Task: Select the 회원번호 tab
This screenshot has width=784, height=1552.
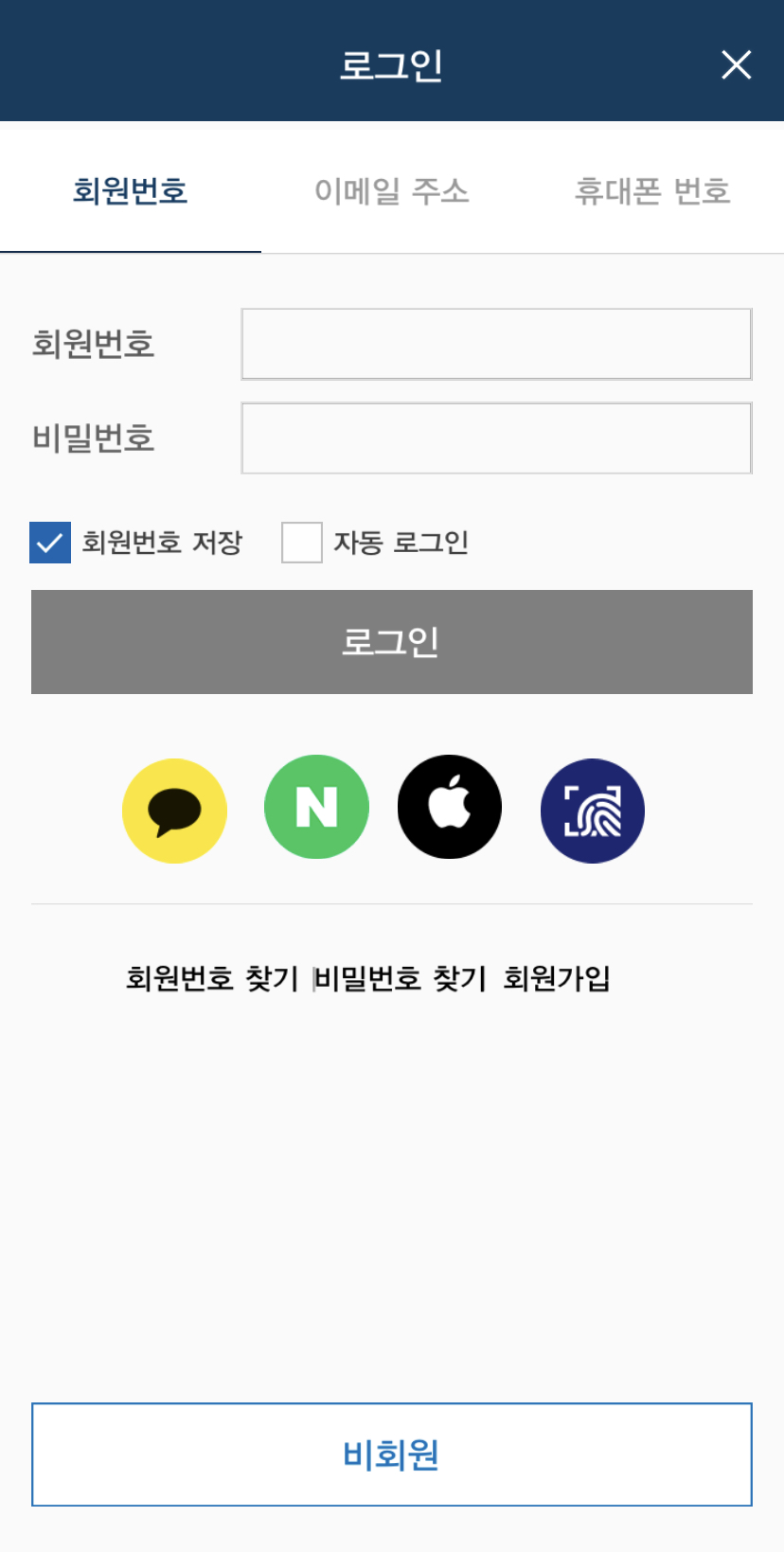Action: tap(130, 191)
